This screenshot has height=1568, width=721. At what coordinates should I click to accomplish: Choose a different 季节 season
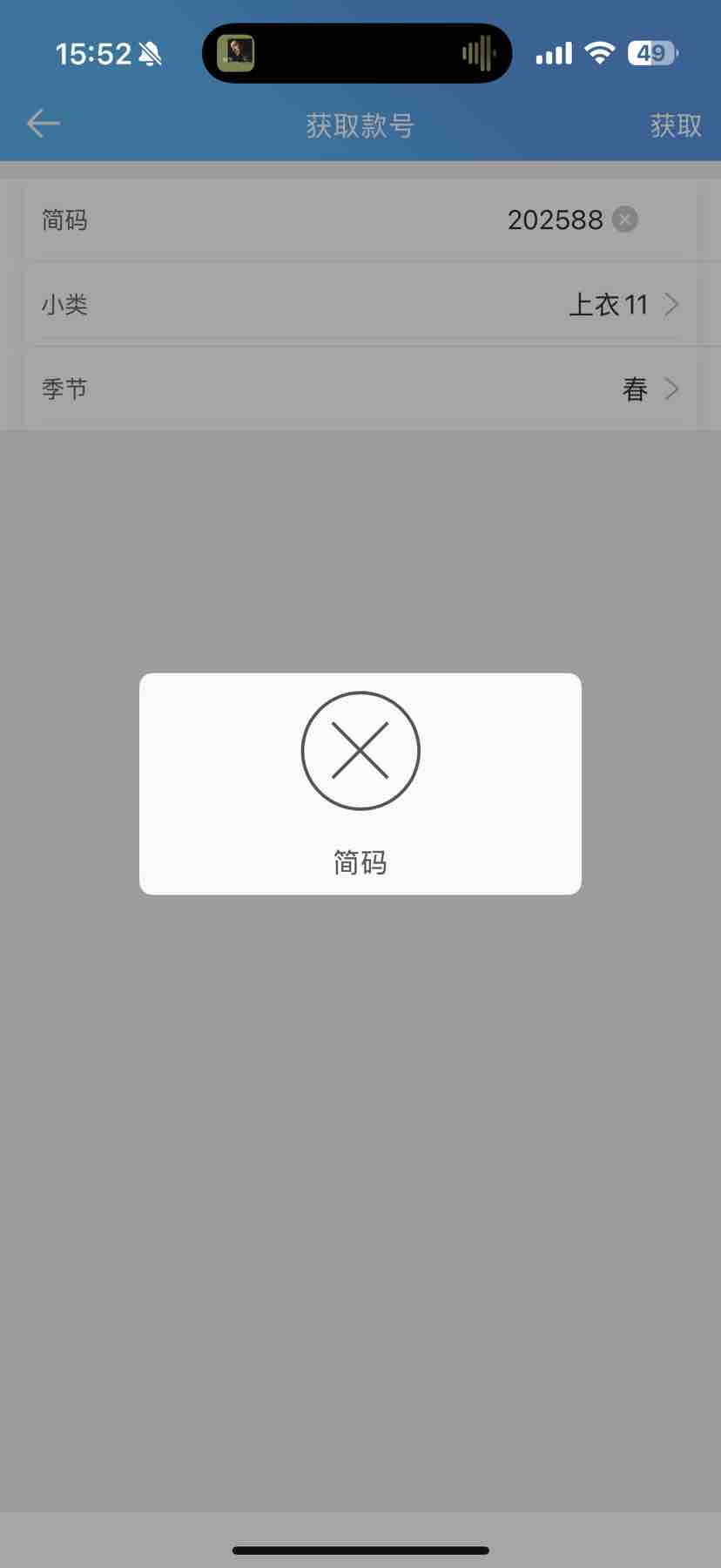(x=360, y=389)
